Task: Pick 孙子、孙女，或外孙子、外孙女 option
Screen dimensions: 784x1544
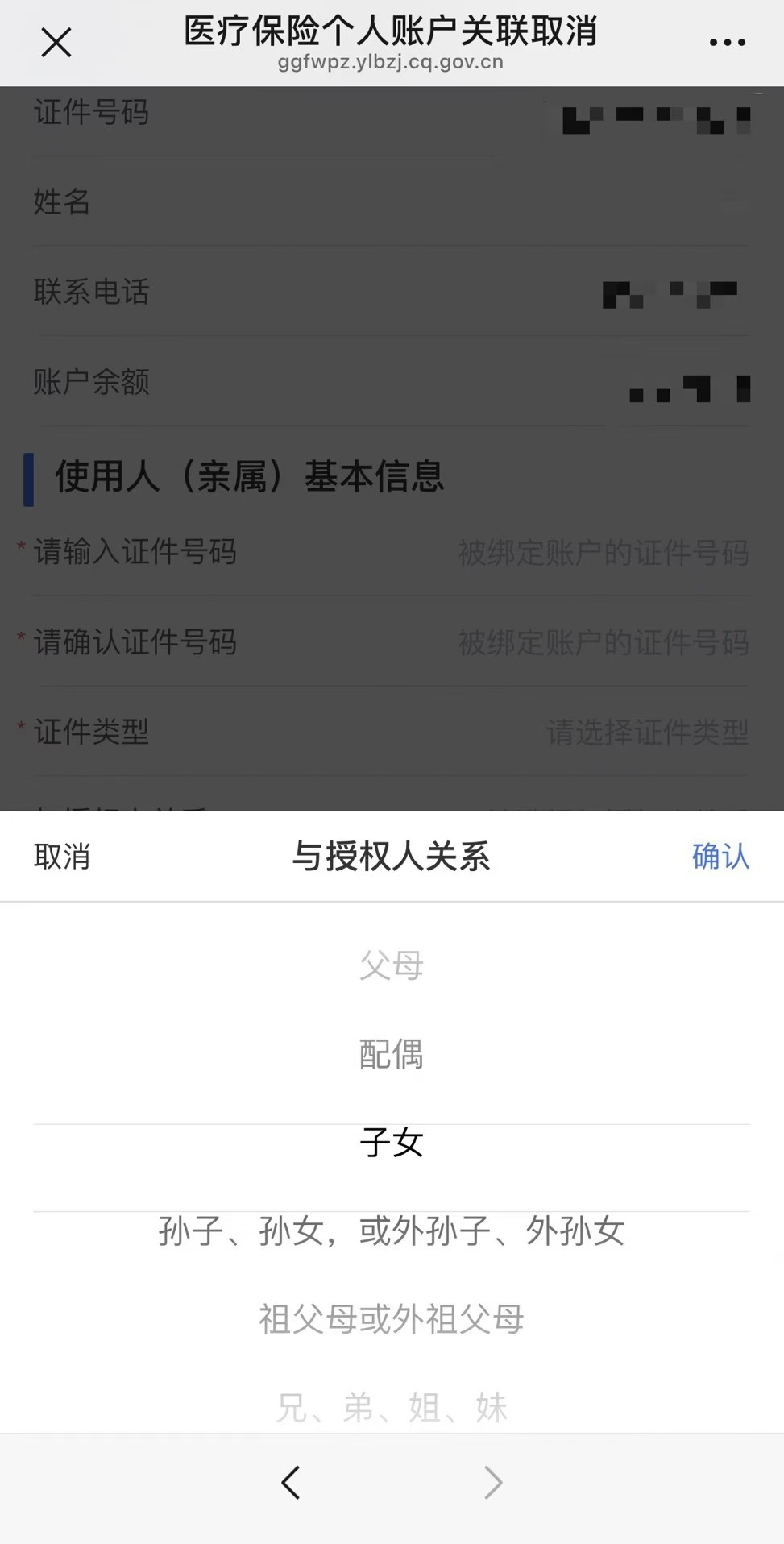Action: (x=392, y=1231)
